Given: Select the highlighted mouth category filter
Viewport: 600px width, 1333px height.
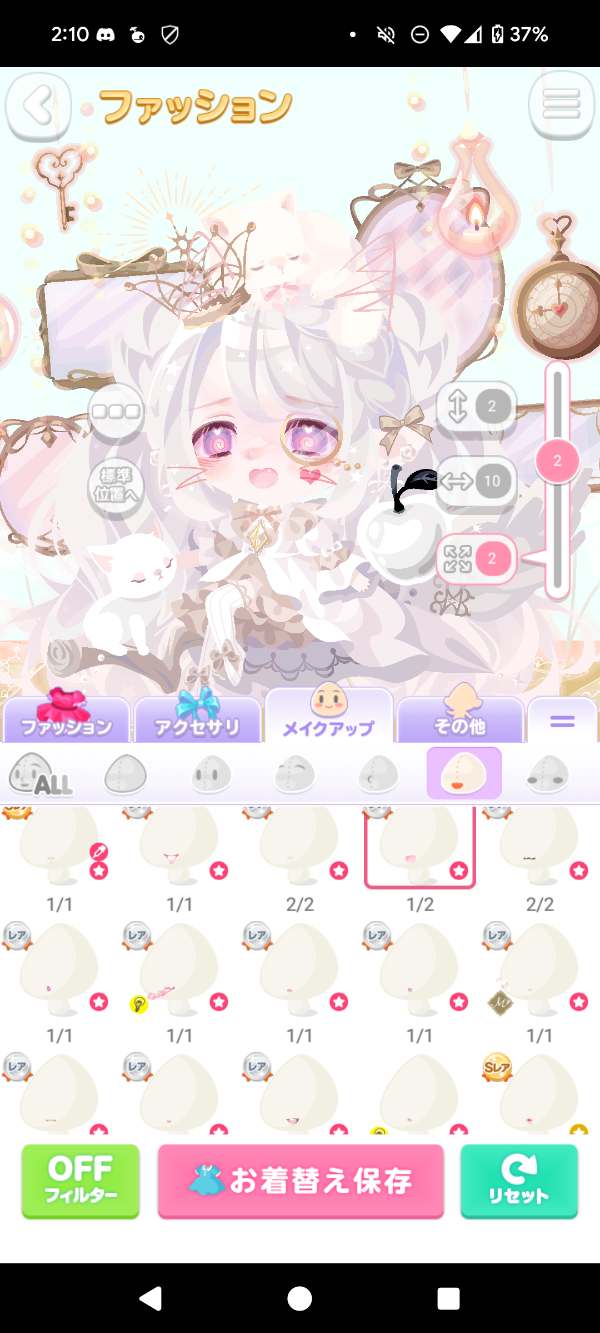Looking at the screenshot, I should (464, 773).
